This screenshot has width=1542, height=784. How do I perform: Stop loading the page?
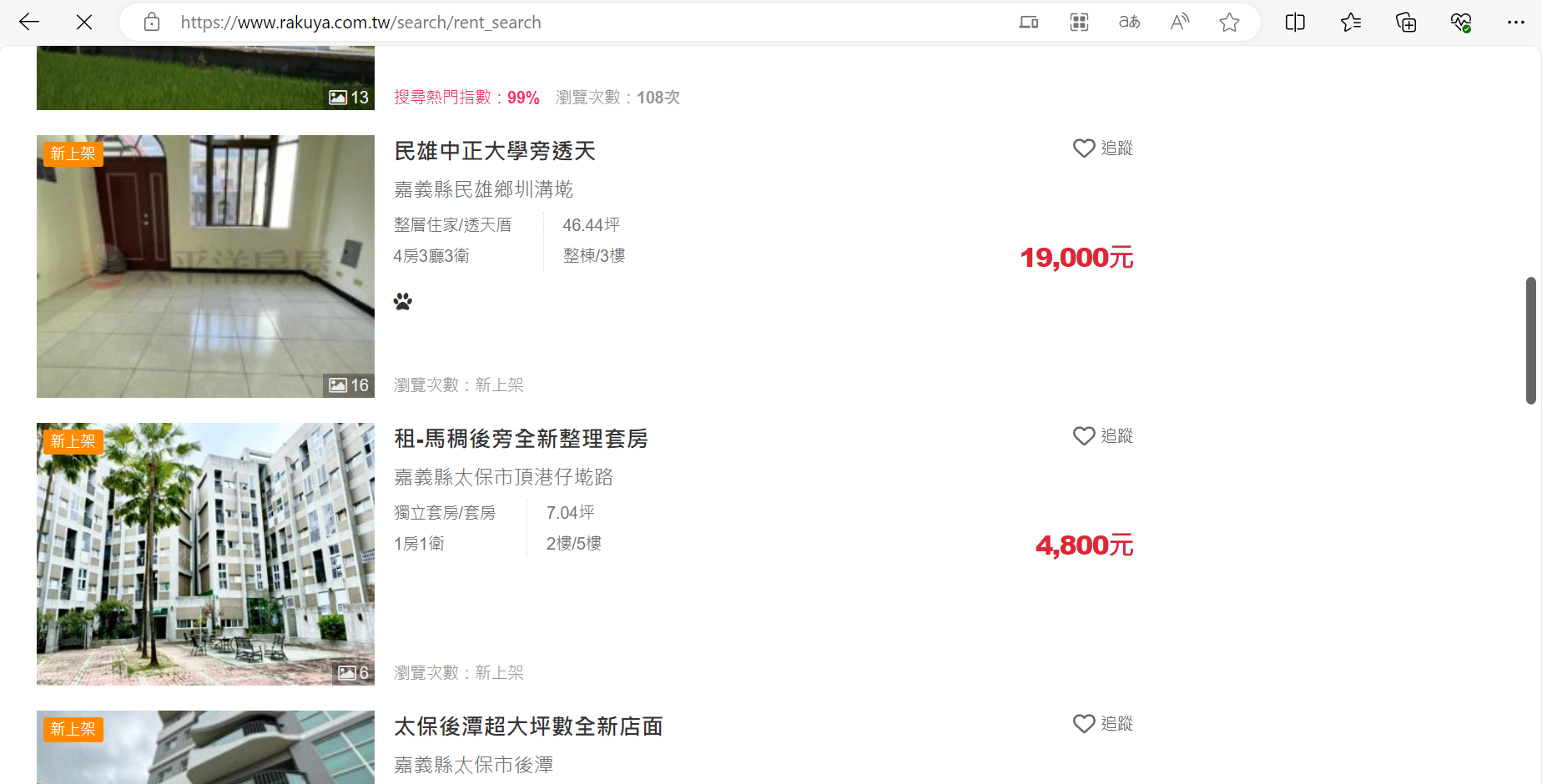pos(84,23)
